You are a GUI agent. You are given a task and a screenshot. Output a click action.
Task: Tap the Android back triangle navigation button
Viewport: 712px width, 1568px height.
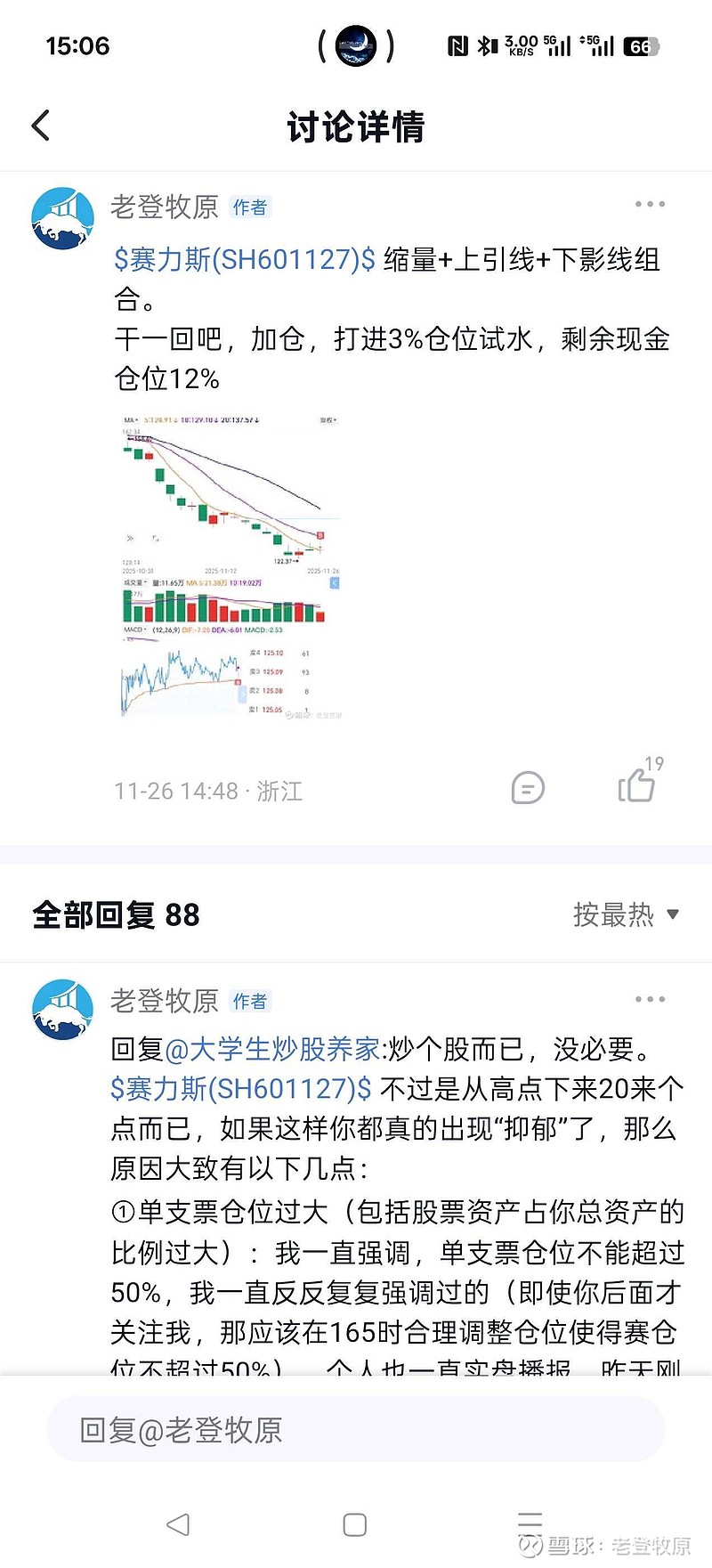pos(179,1524)
